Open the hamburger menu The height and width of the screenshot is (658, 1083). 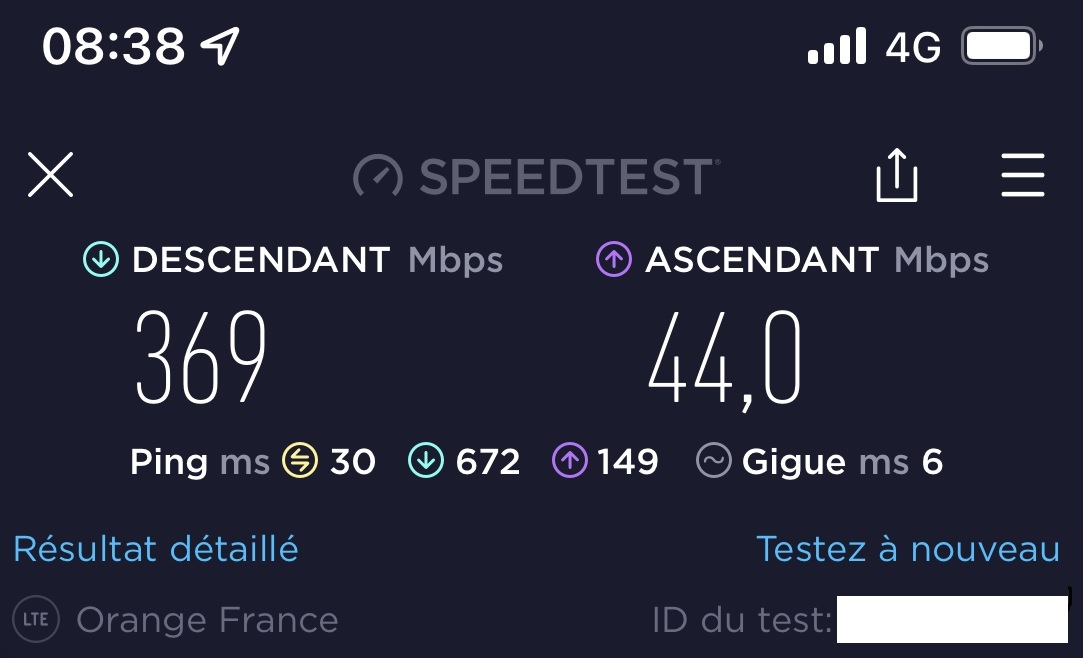pyautogui.click(x=1022, y=176)
